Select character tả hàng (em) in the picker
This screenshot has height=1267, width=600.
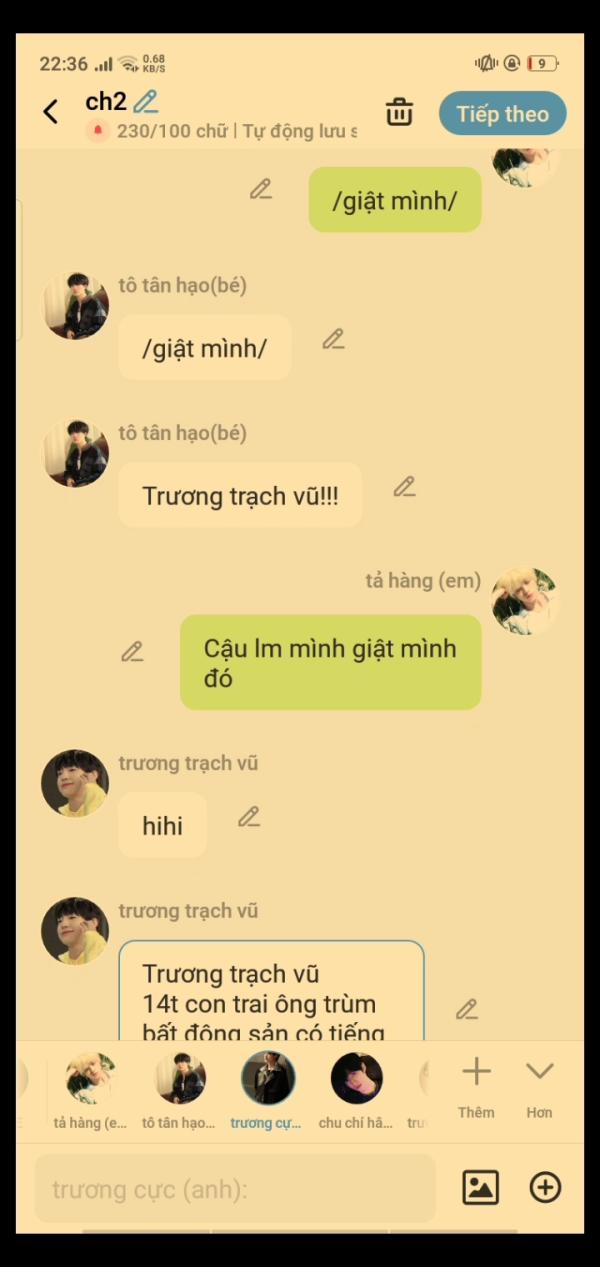click(91, 1091)
